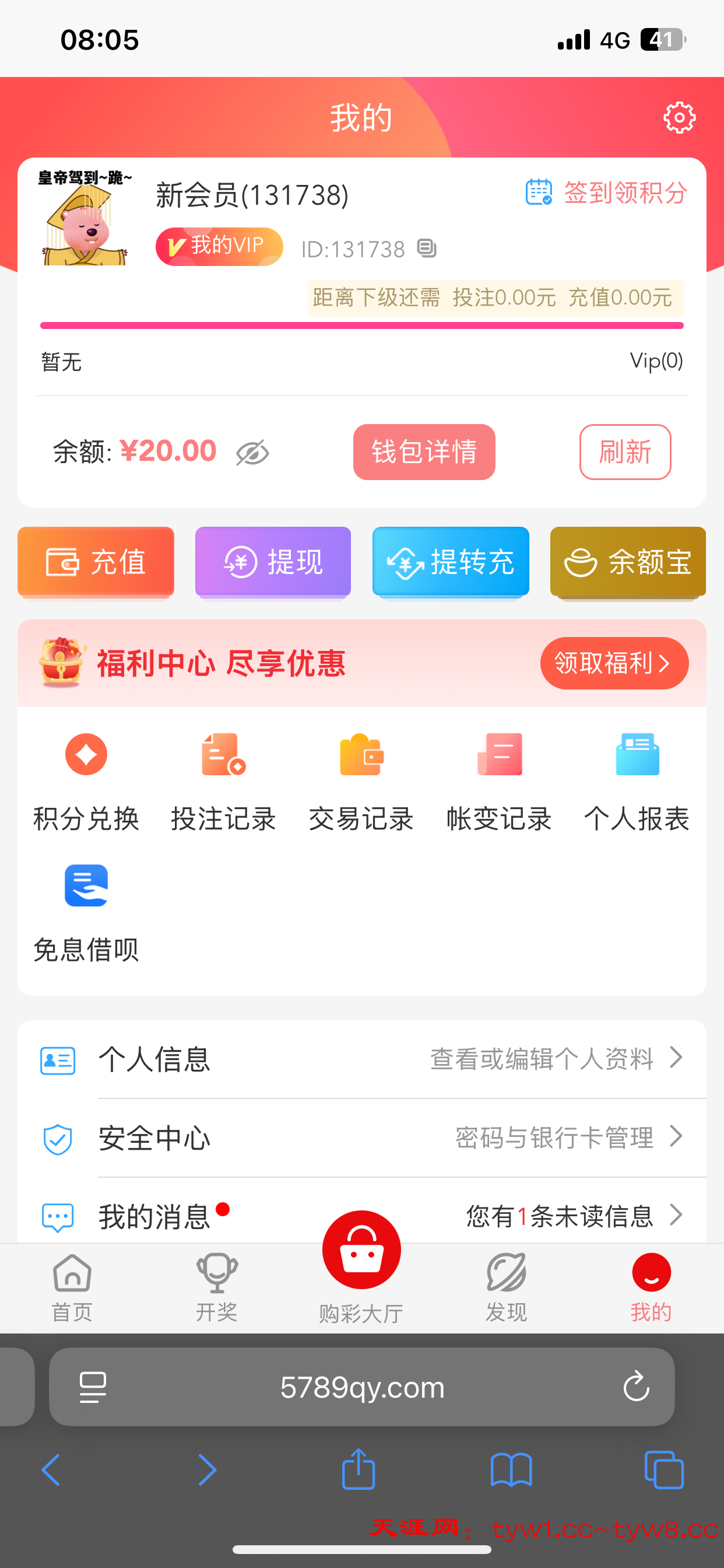Screen dimensions: 724x1568
Task: Hide the balance with the eye icon
Action: pos(252,452)
